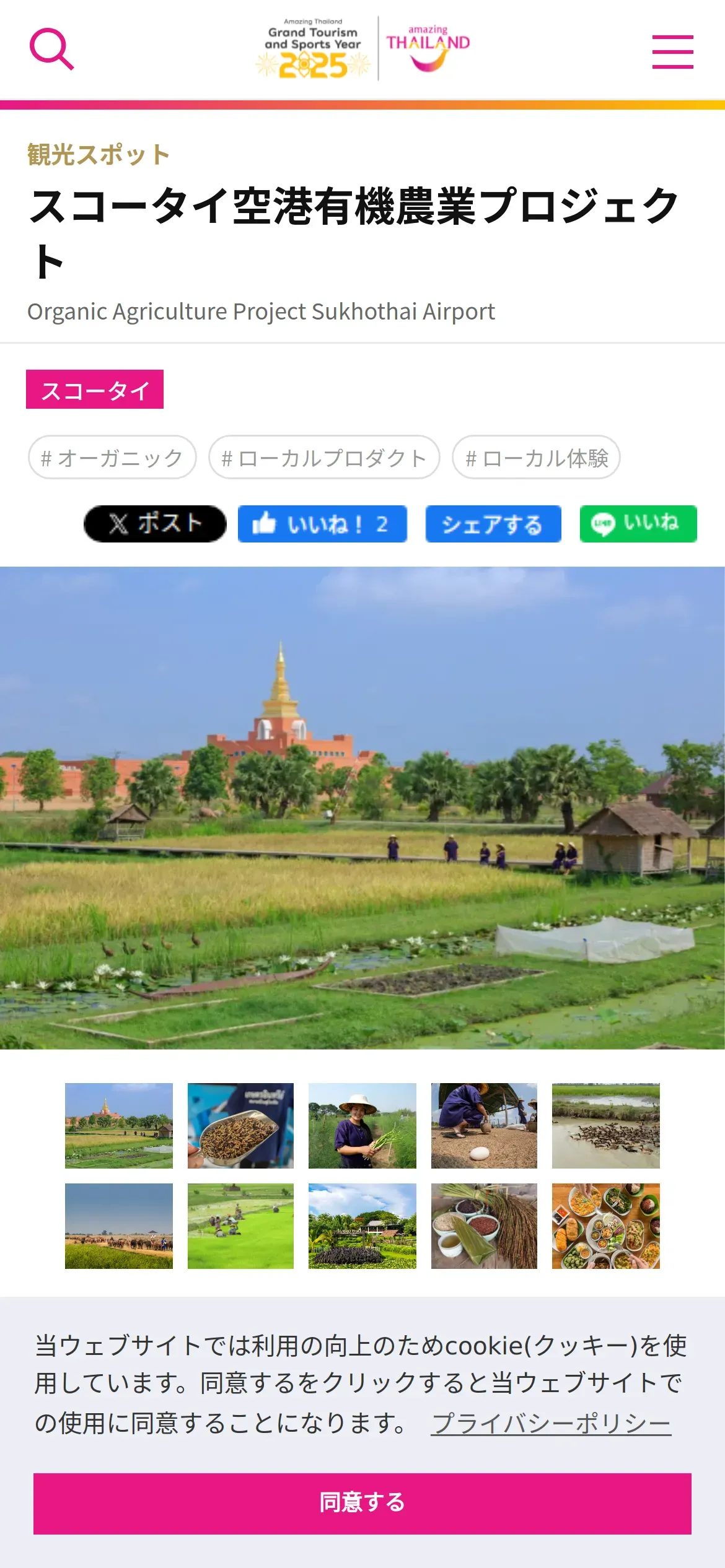Open the # ローカルプロダクト hashtag chip
This screenshot has height=1568, width=725.
coord(324,458)
